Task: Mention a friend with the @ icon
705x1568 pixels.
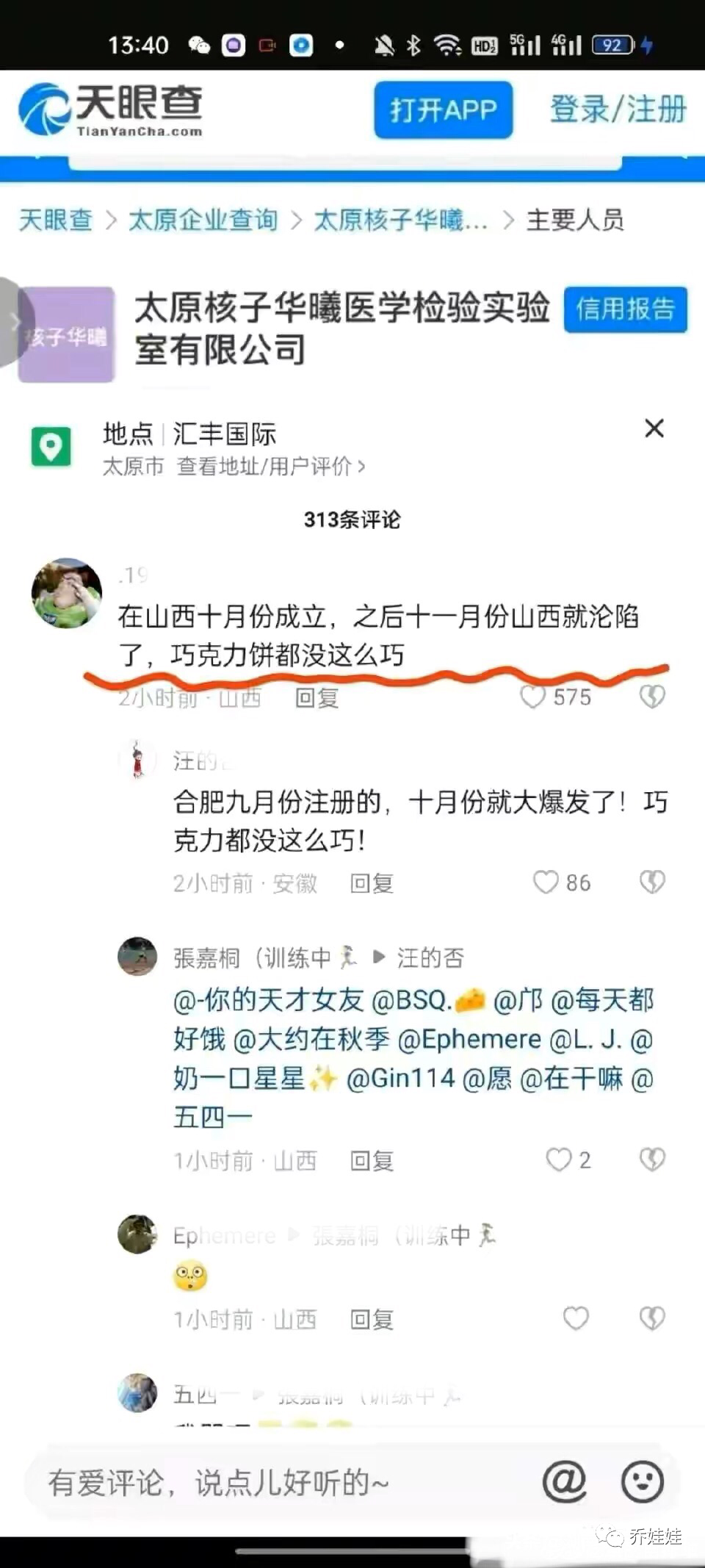Action: 564,1481
